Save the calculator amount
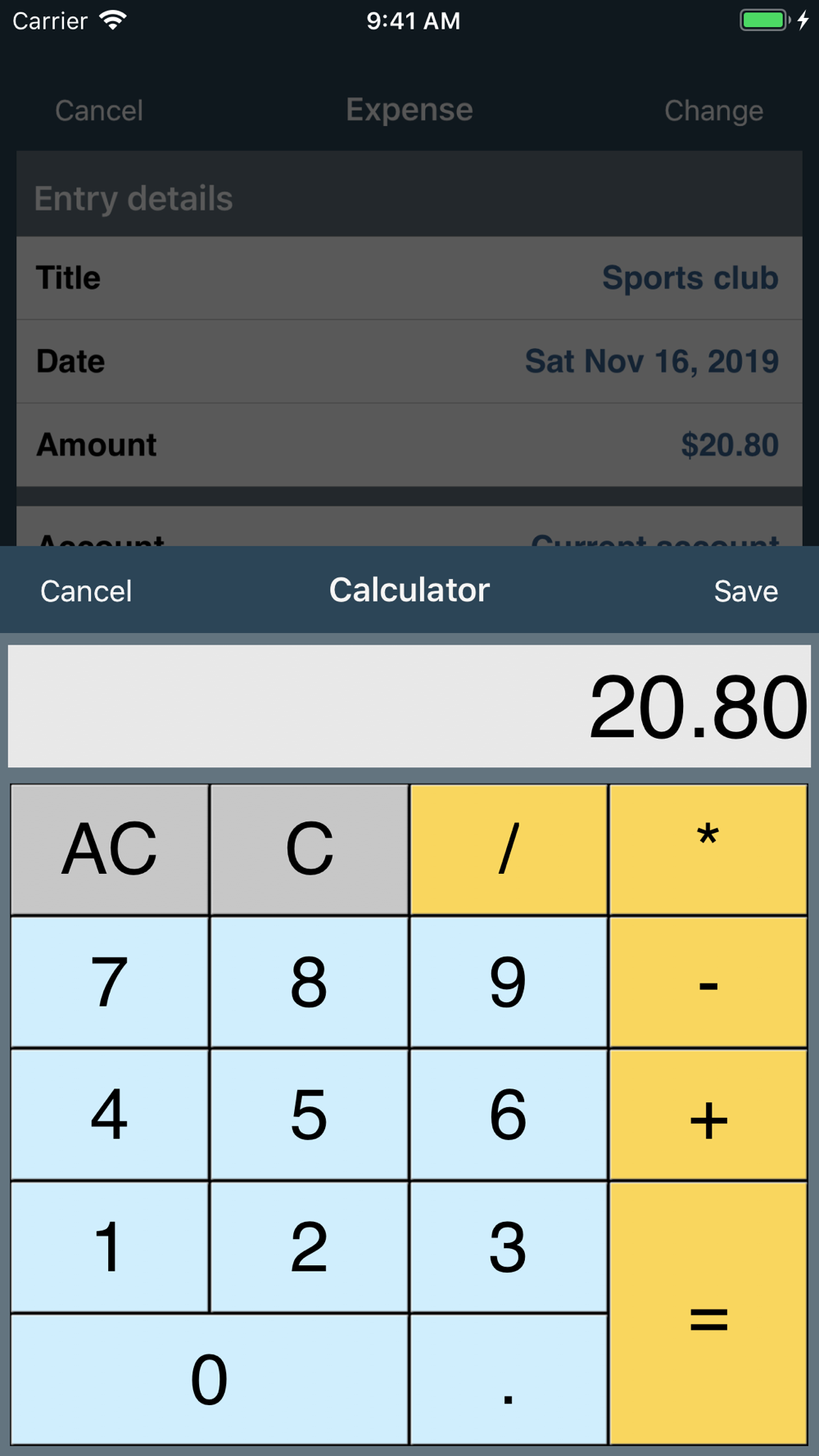 745,591
